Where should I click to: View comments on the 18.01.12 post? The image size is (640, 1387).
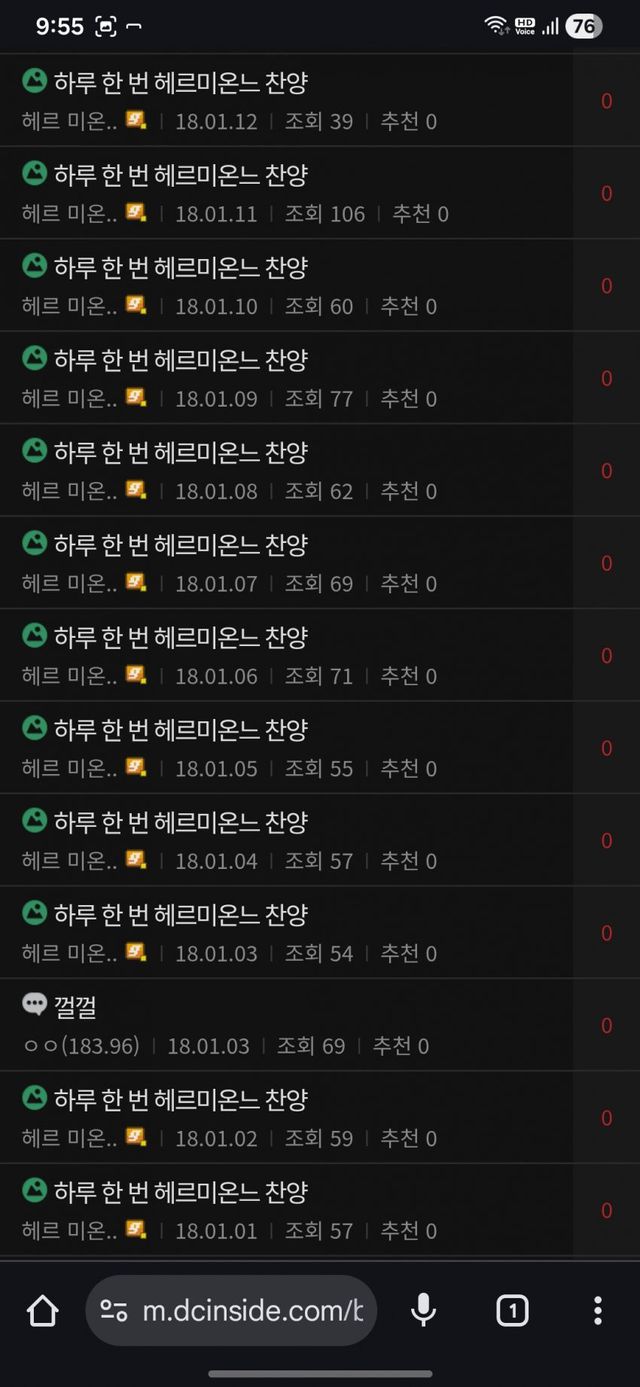(x=606, y=101)
